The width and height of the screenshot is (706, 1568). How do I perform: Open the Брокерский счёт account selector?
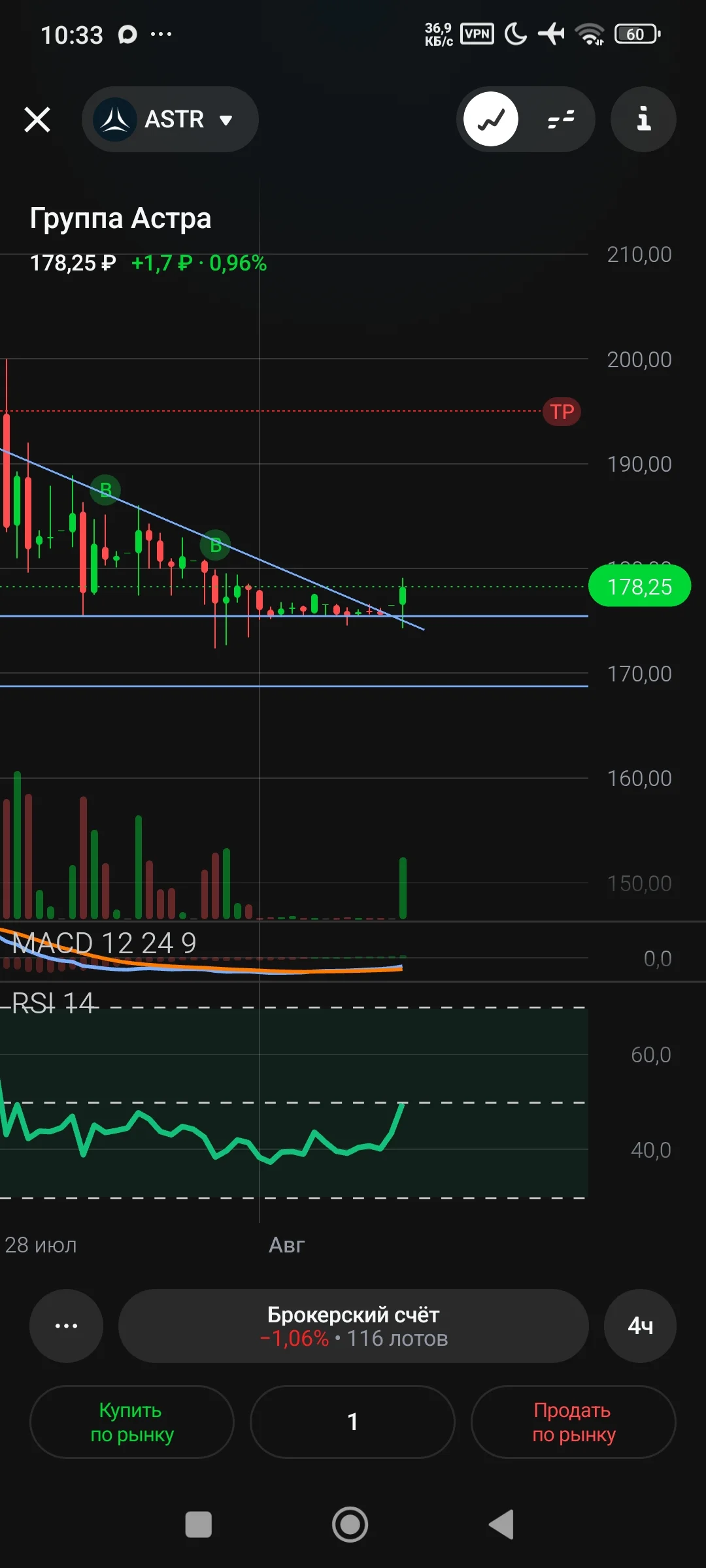coord(354,1326)
